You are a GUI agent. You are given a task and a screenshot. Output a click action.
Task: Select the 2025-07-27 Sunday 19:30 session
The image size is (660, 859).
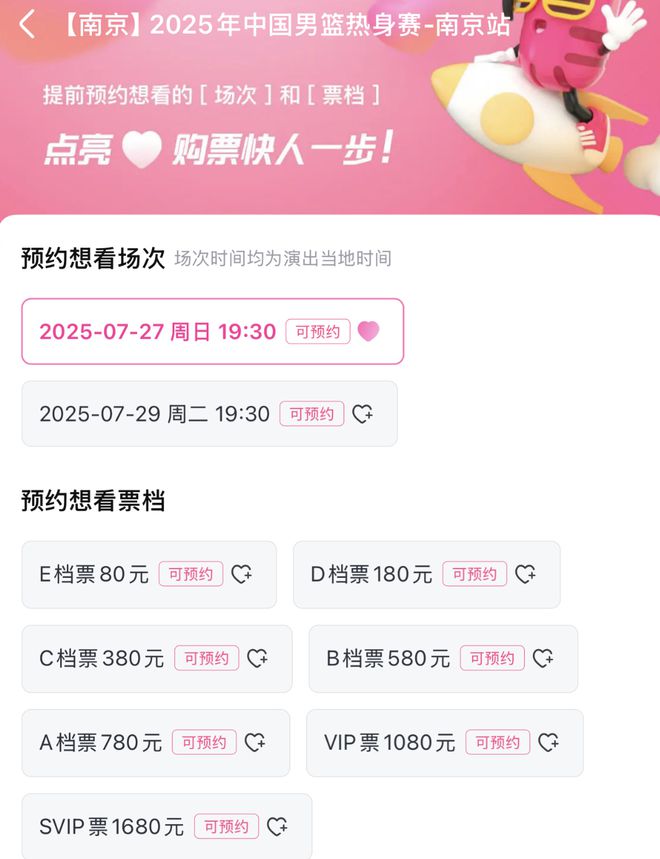[212, 332]
